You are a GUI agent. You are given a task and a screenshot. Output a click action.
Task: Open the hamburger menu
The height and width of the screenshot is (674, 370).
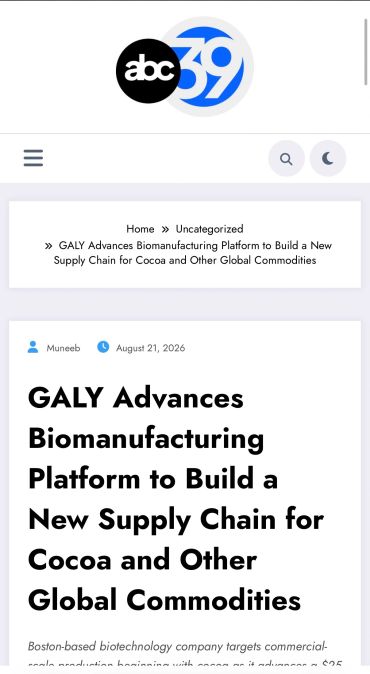(x=33, y=158)
